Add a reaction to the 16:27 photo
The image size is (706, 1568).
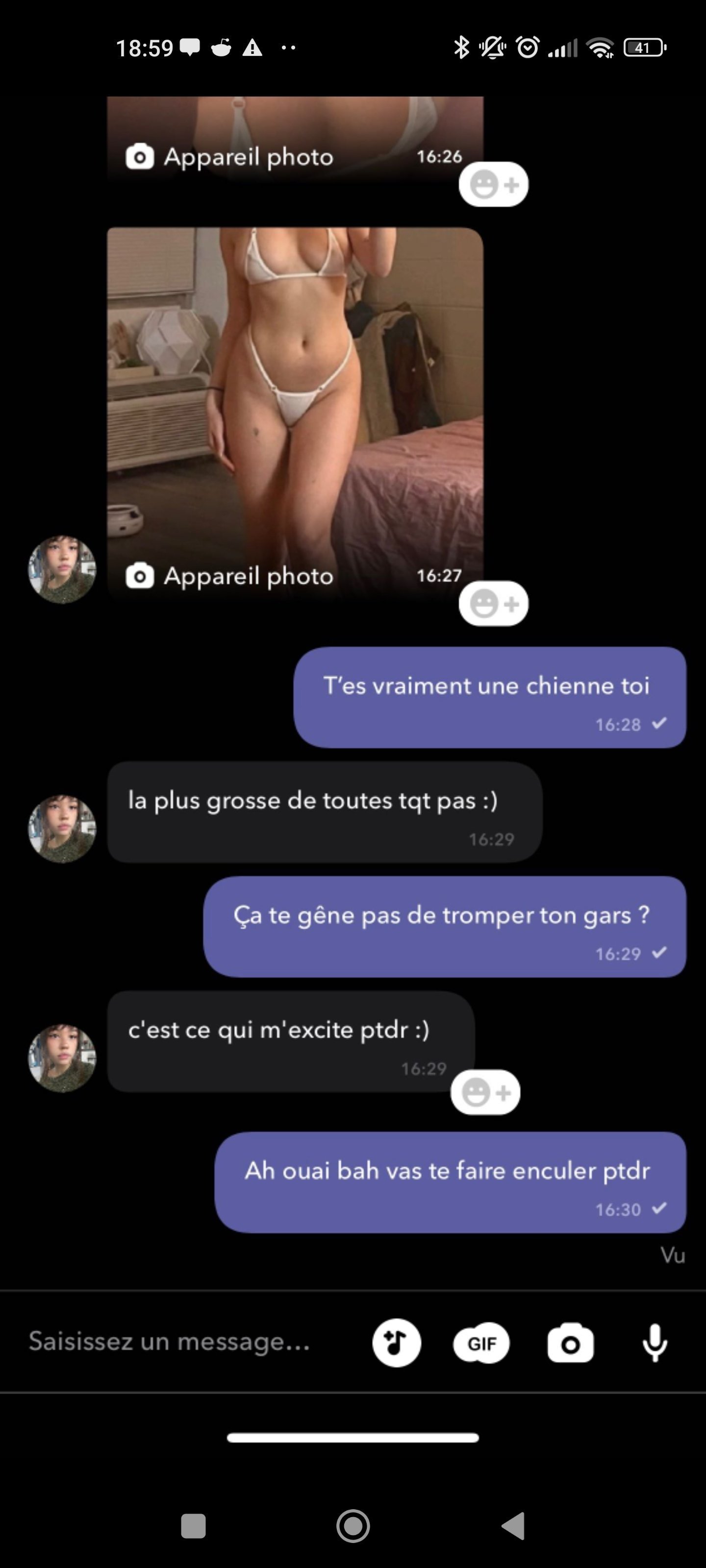pos(493,604)
